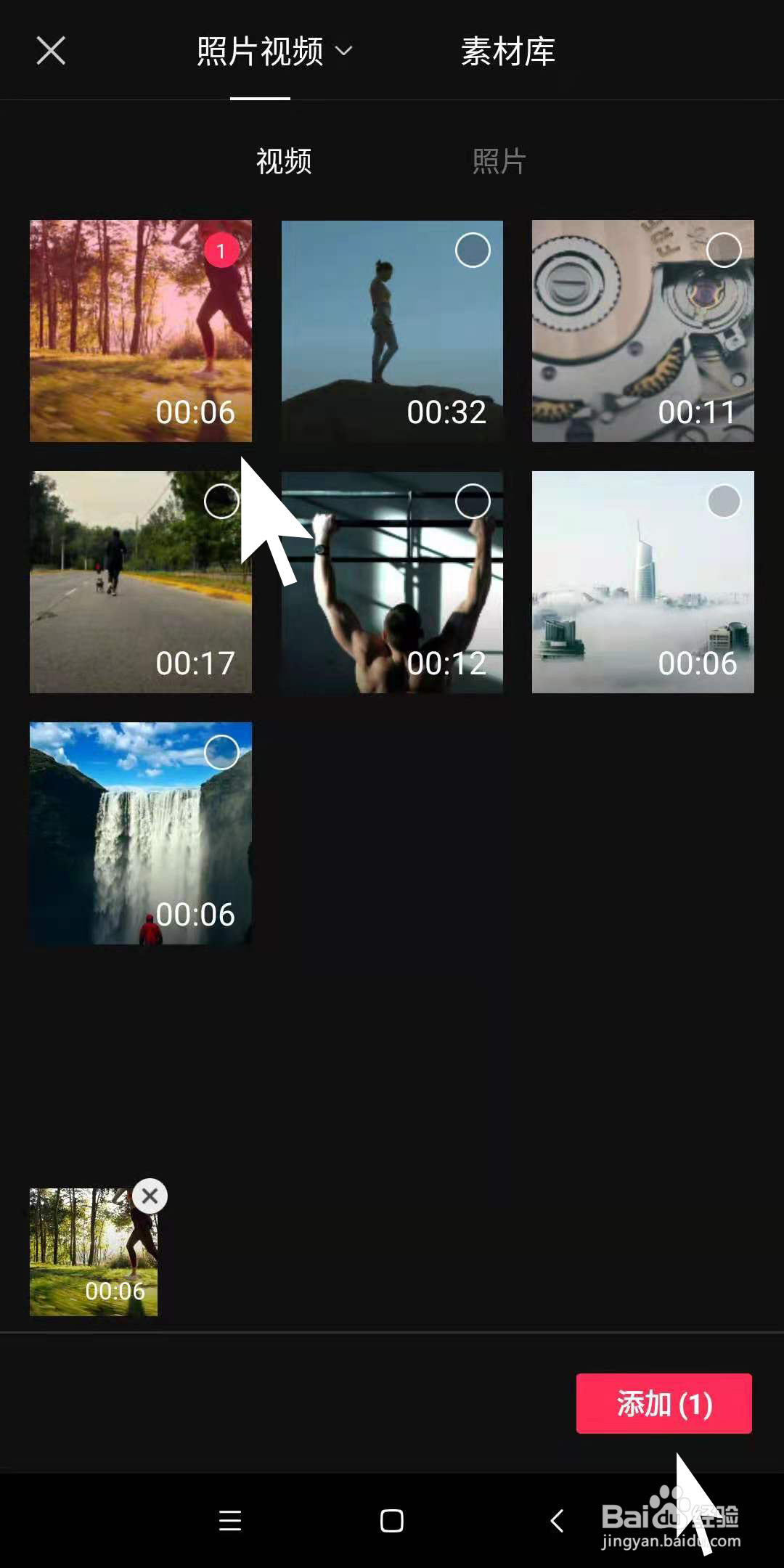
Task: Switch to the 照片 photos tab
Action: click(499, 161)
